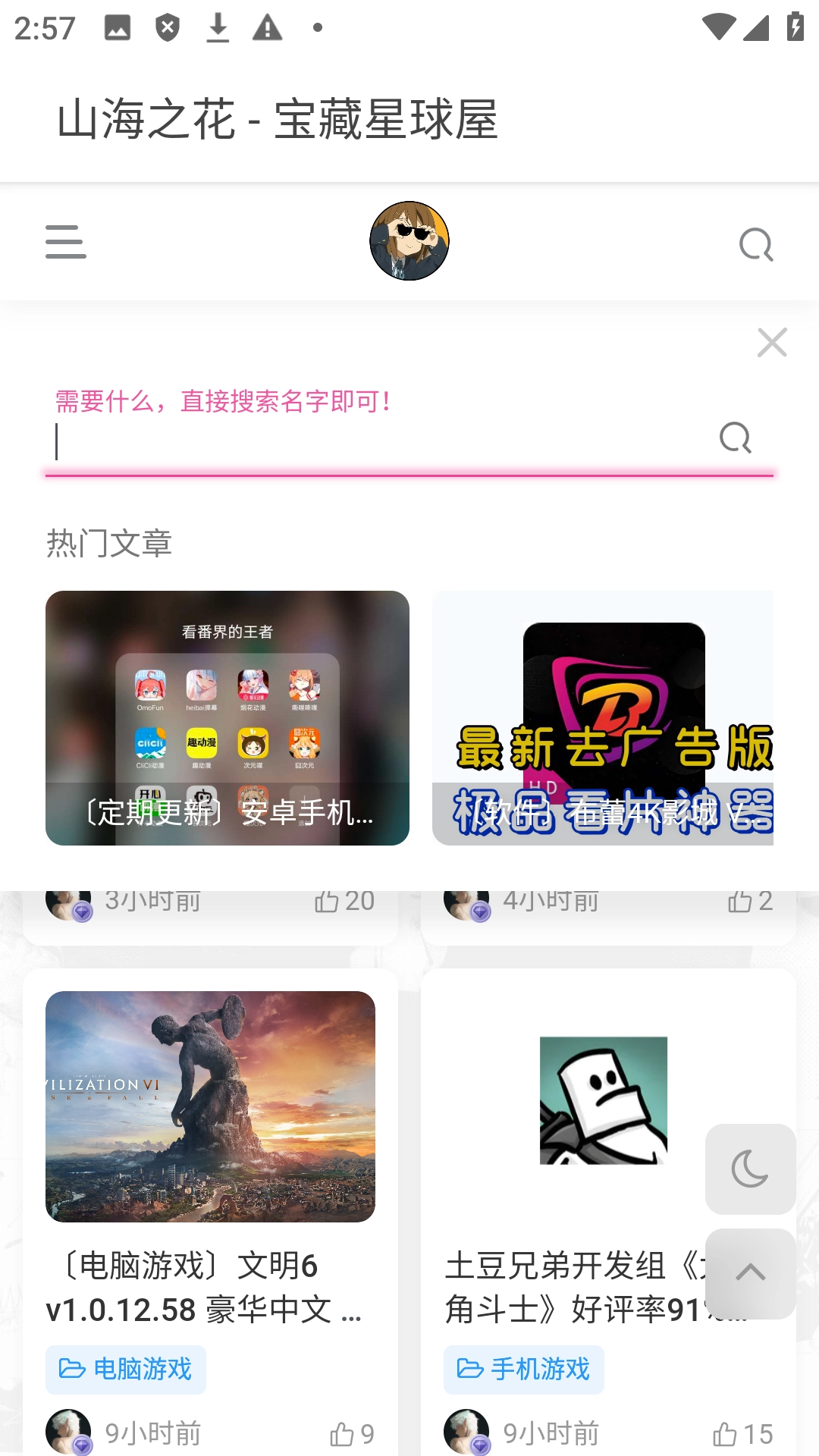Toggle dark mode with the moon button

[750, 1169]
